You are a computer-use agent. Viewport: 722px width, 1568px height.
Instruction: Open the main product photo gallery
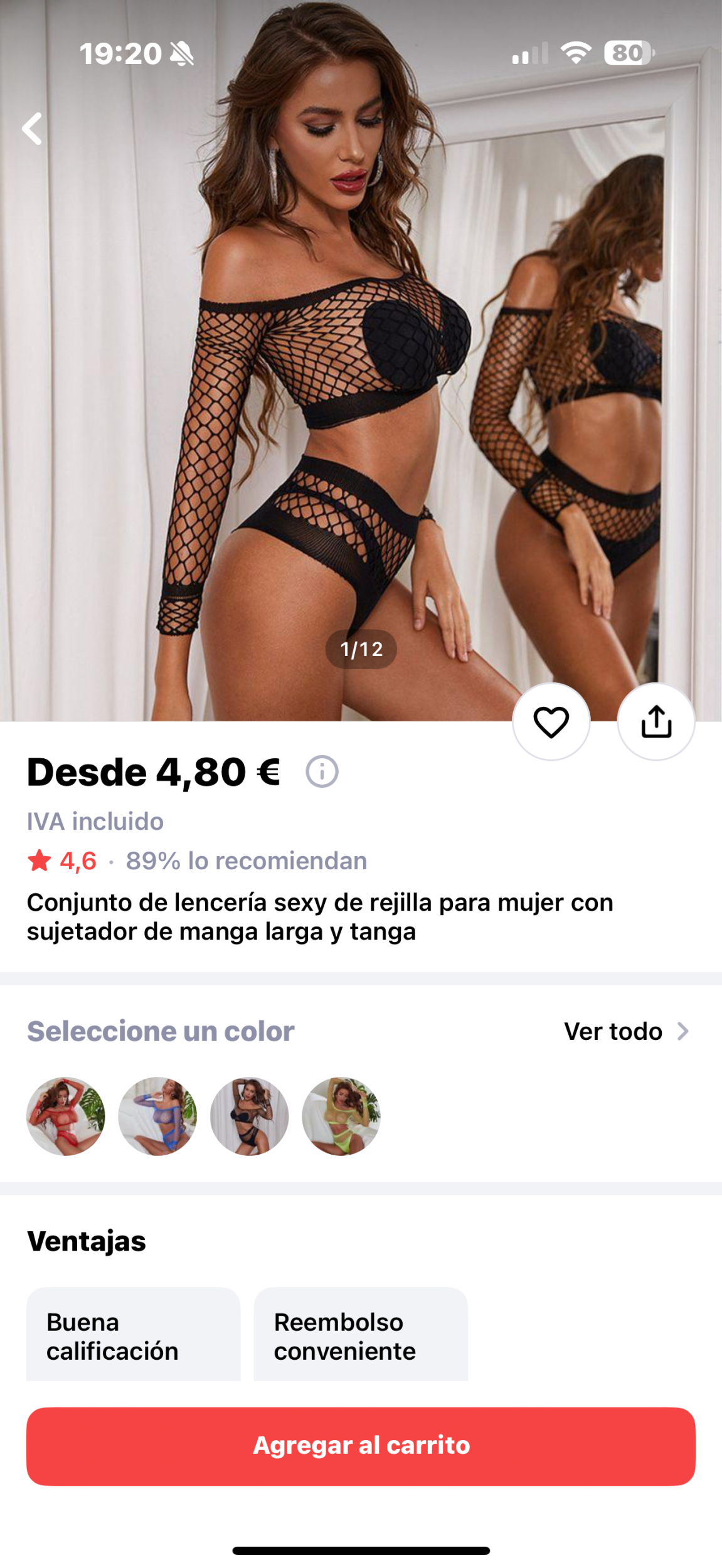pyautogui.click(x=361, y=376)
